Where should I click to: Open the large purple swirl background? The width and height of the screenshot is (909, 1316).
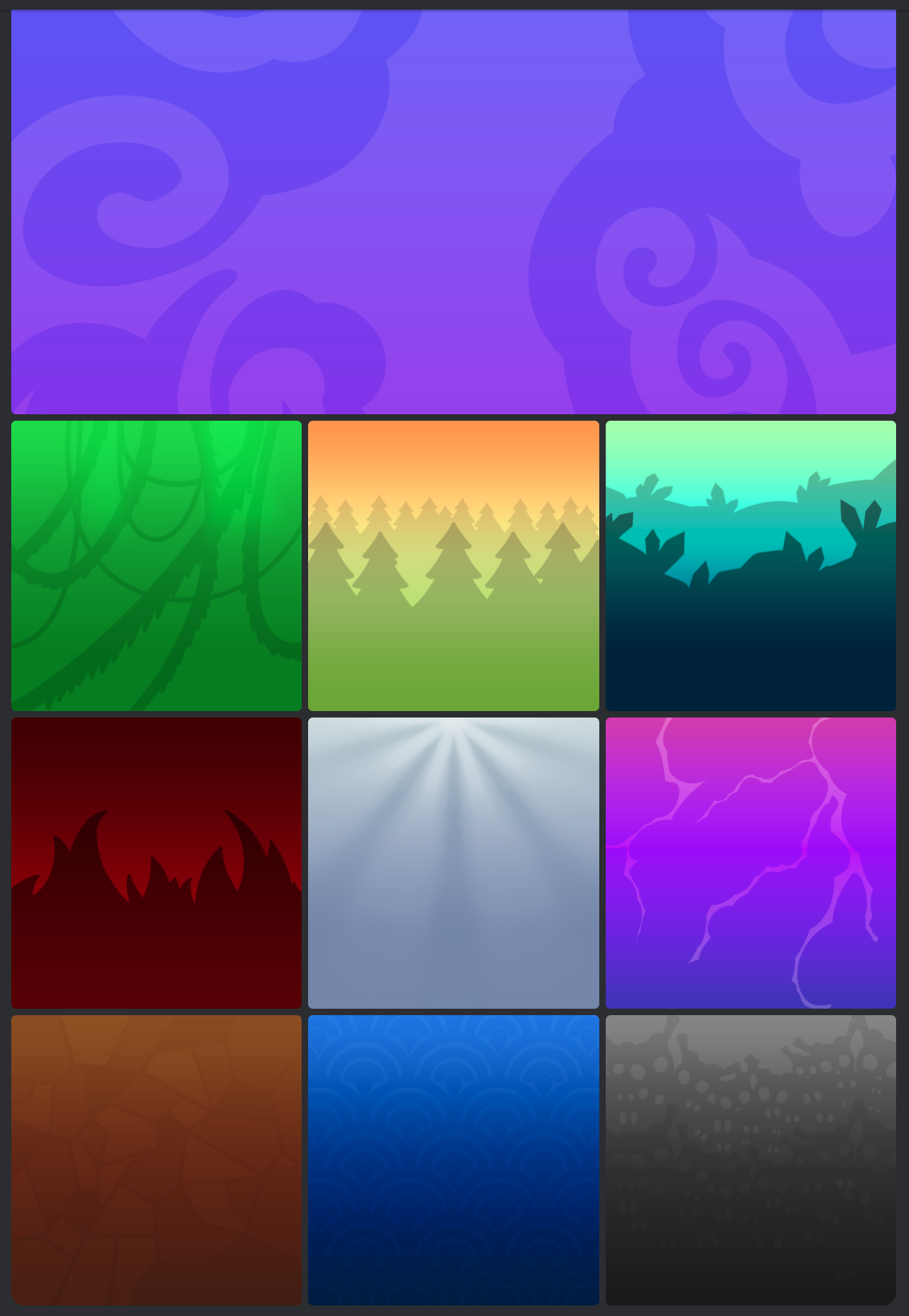point(453,212)
